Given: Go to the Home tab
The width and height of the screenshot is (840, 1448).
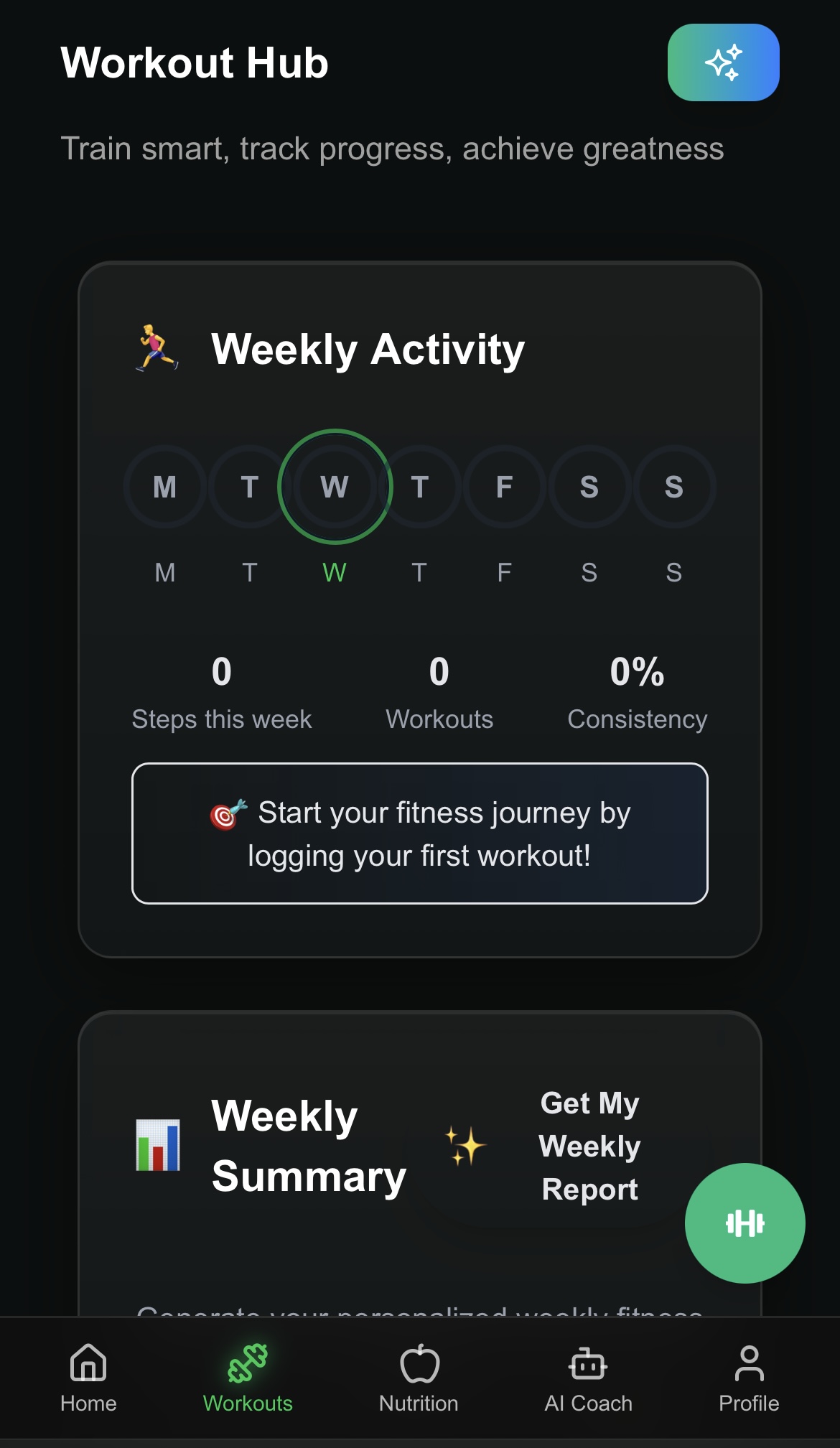Looking at the screenshot, I should coord(88,1378).
